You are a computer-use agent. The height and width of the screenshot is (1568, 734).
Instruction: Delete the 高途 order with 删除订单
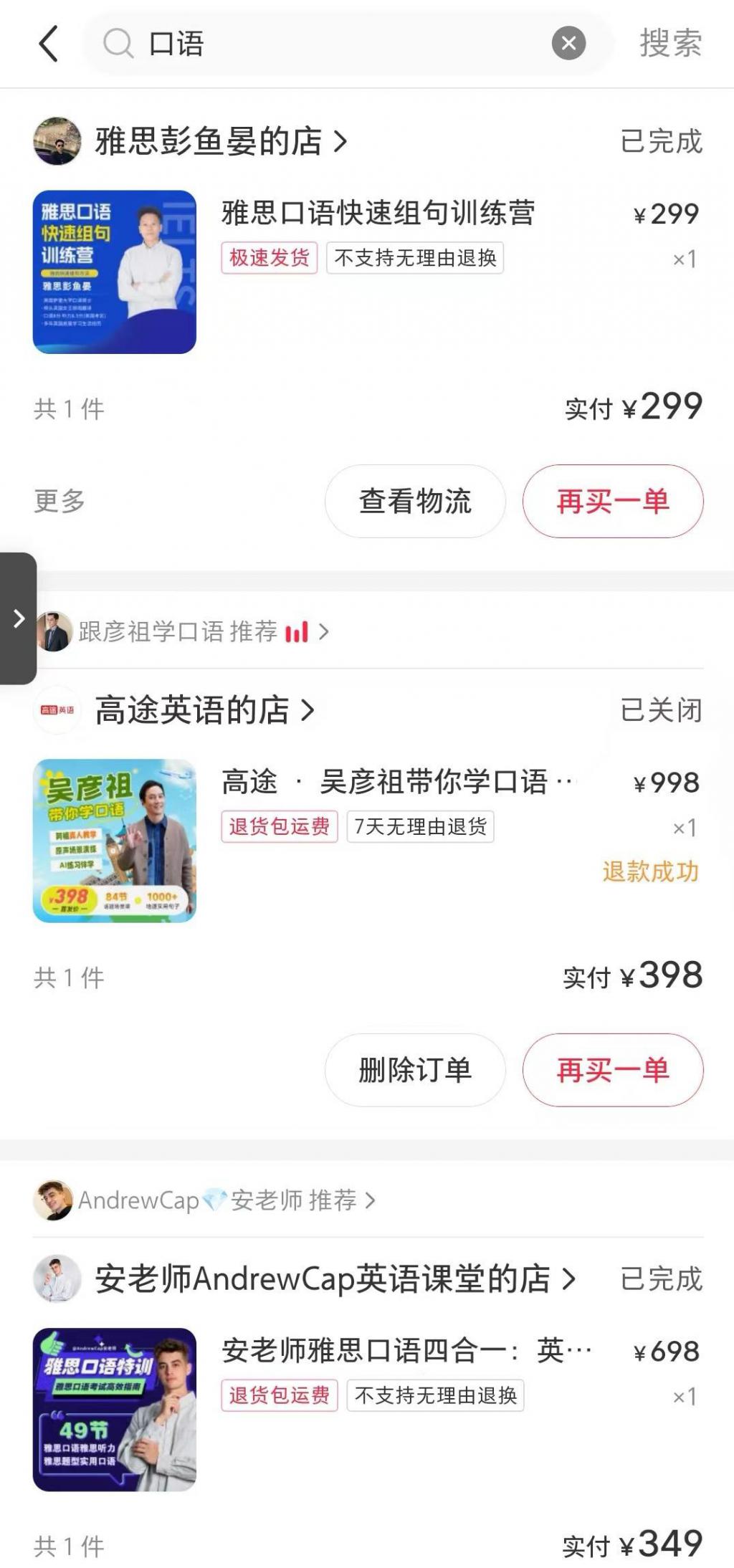(x=415, y=1070)
